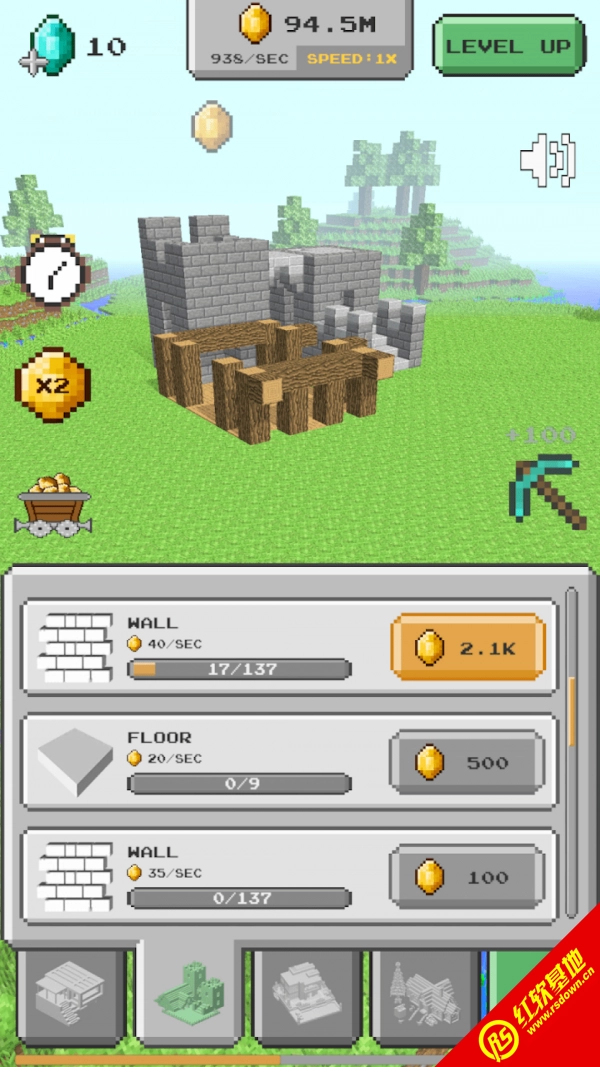600x1067 pixels.
Task: Collect the floating gold coin
Action: [212, 127]
